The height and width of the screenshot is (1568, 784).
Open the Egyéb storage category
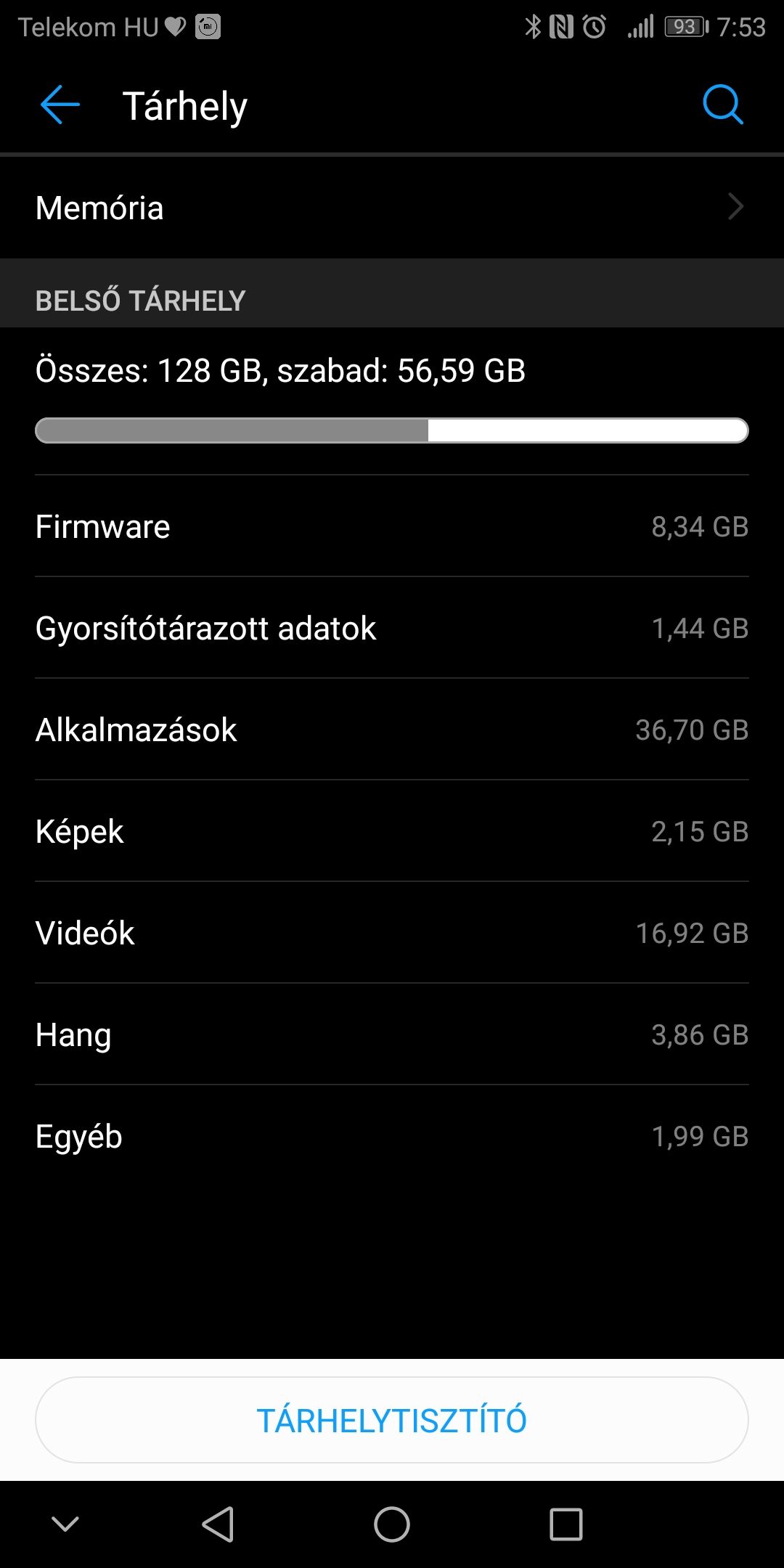click(x=392, y=1136)
